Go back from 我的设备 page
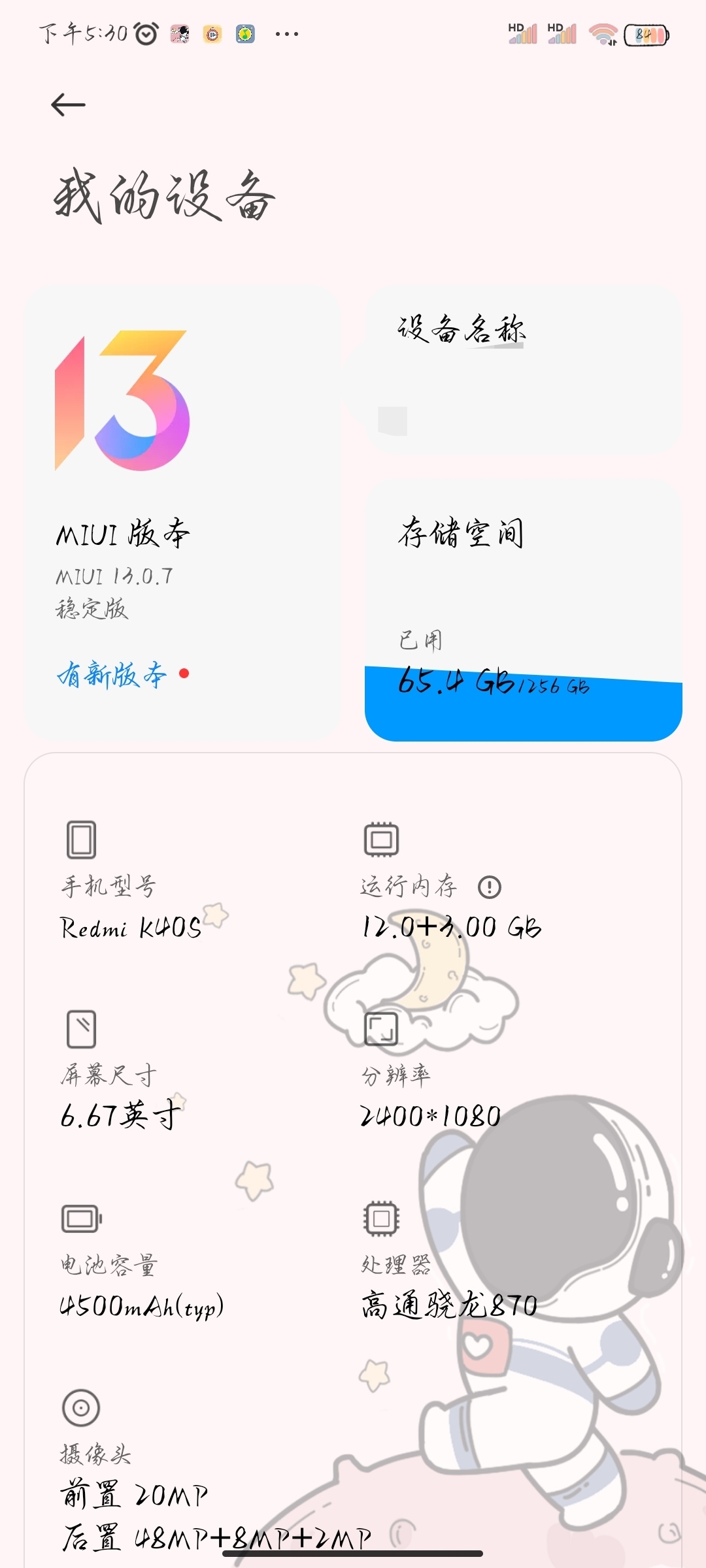Image resolution: width=706 pixels, height=1568 pixels. tap(68, 105)
